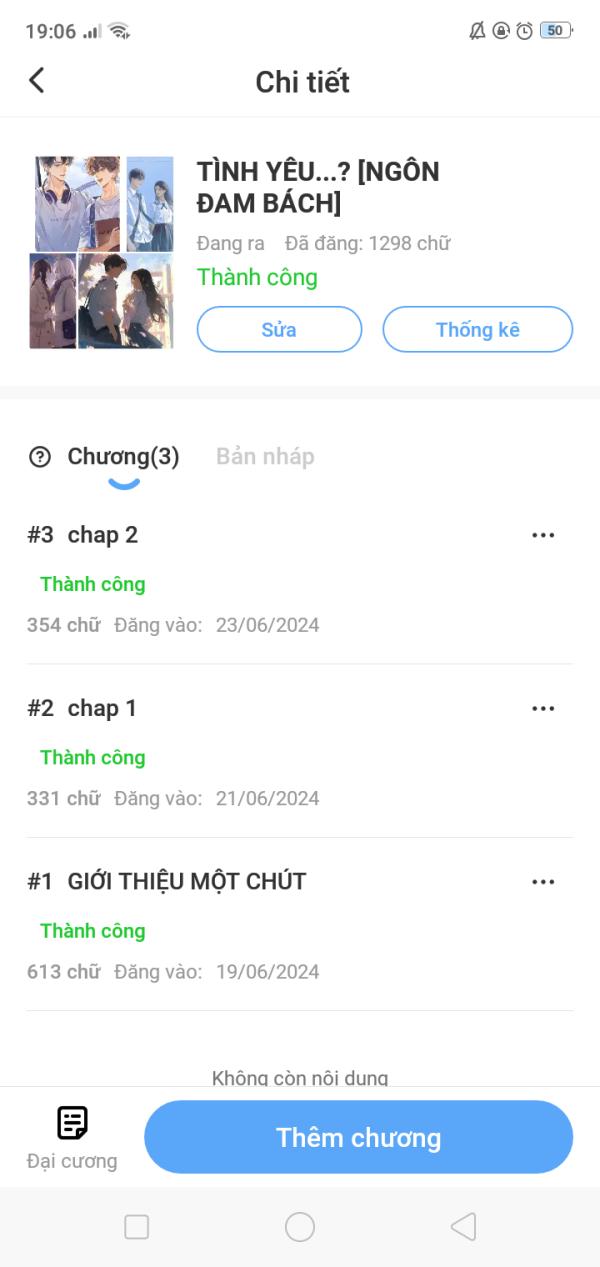Tap the story cover image

102,252
